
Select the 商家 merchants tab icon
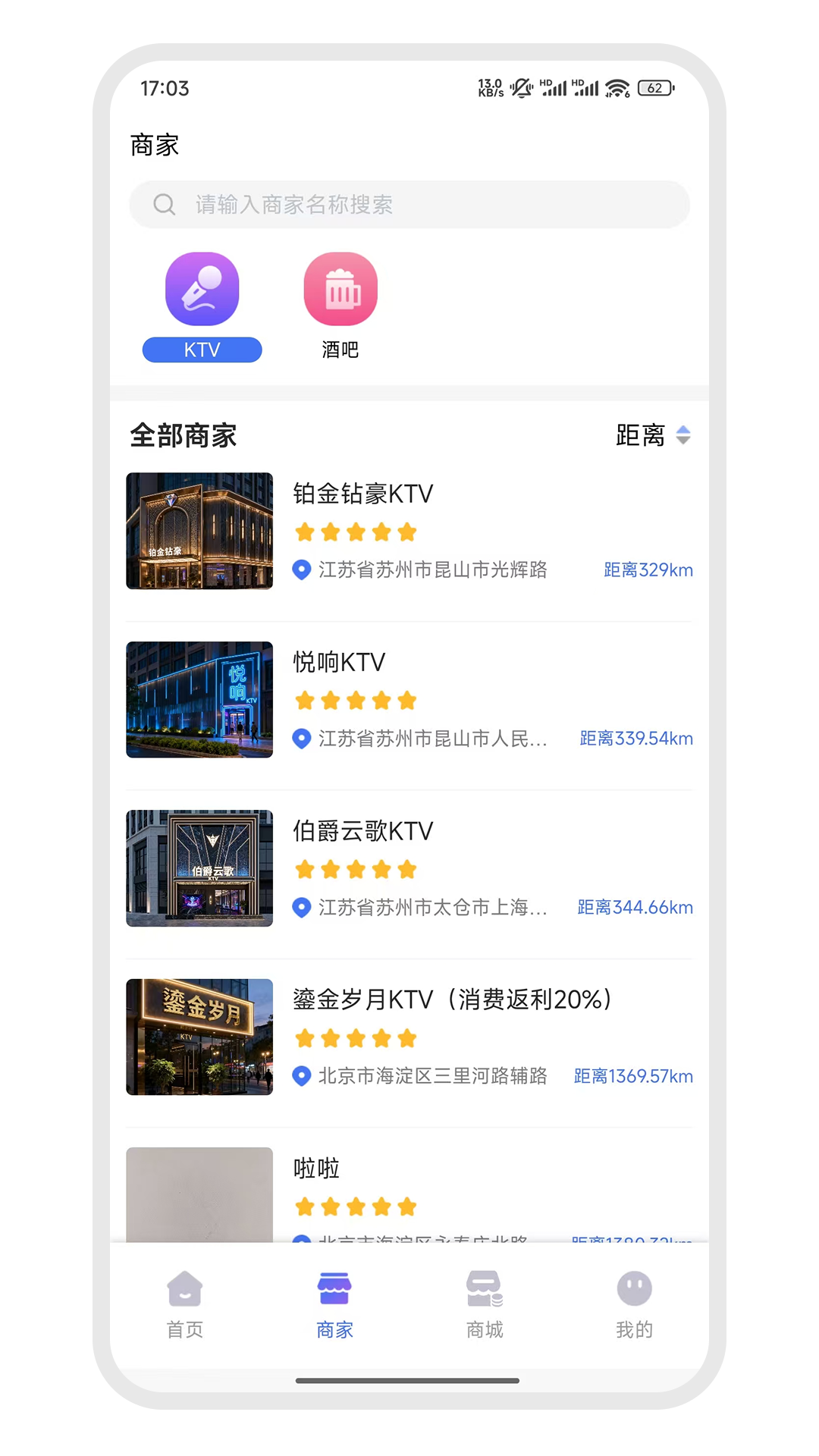pyautogui.click(x=334, y=1288)
